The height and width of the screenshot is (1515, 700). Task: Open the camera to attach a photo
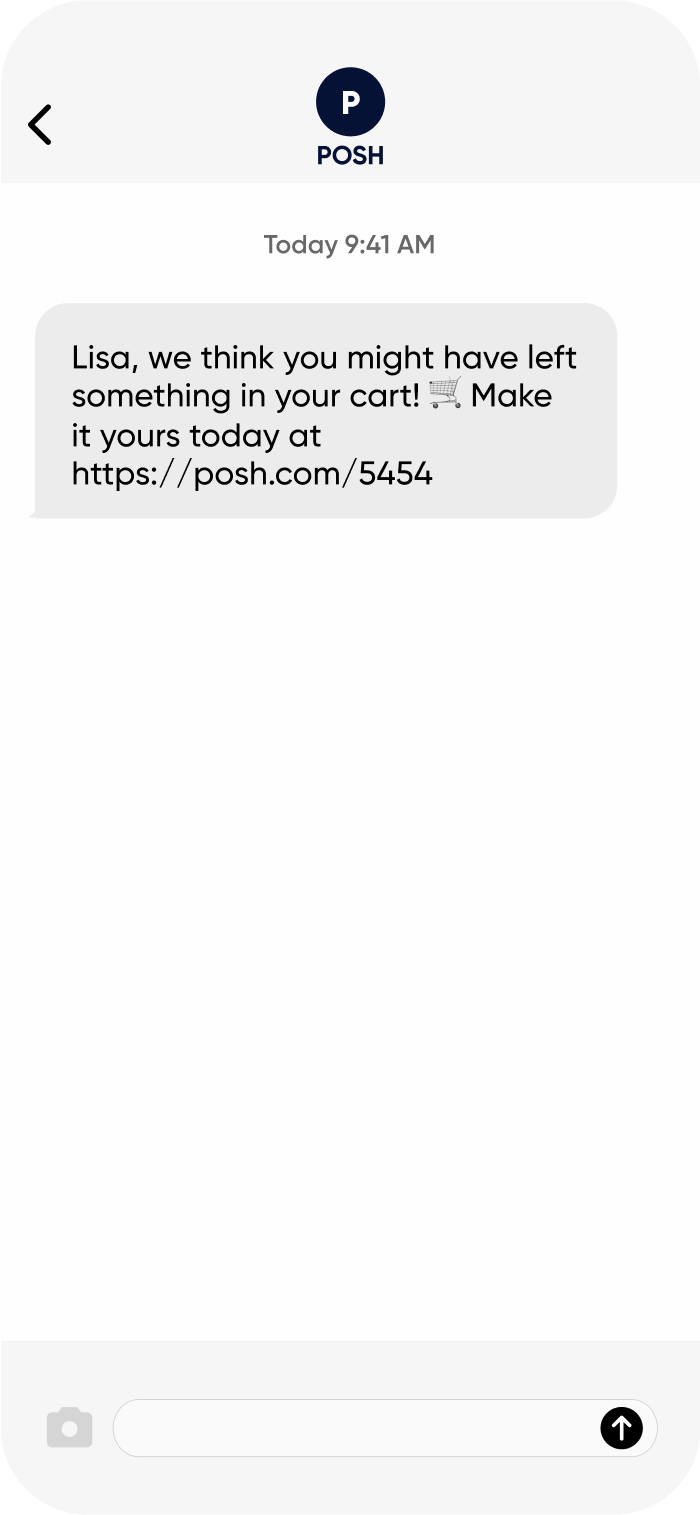click(69, 1427)
